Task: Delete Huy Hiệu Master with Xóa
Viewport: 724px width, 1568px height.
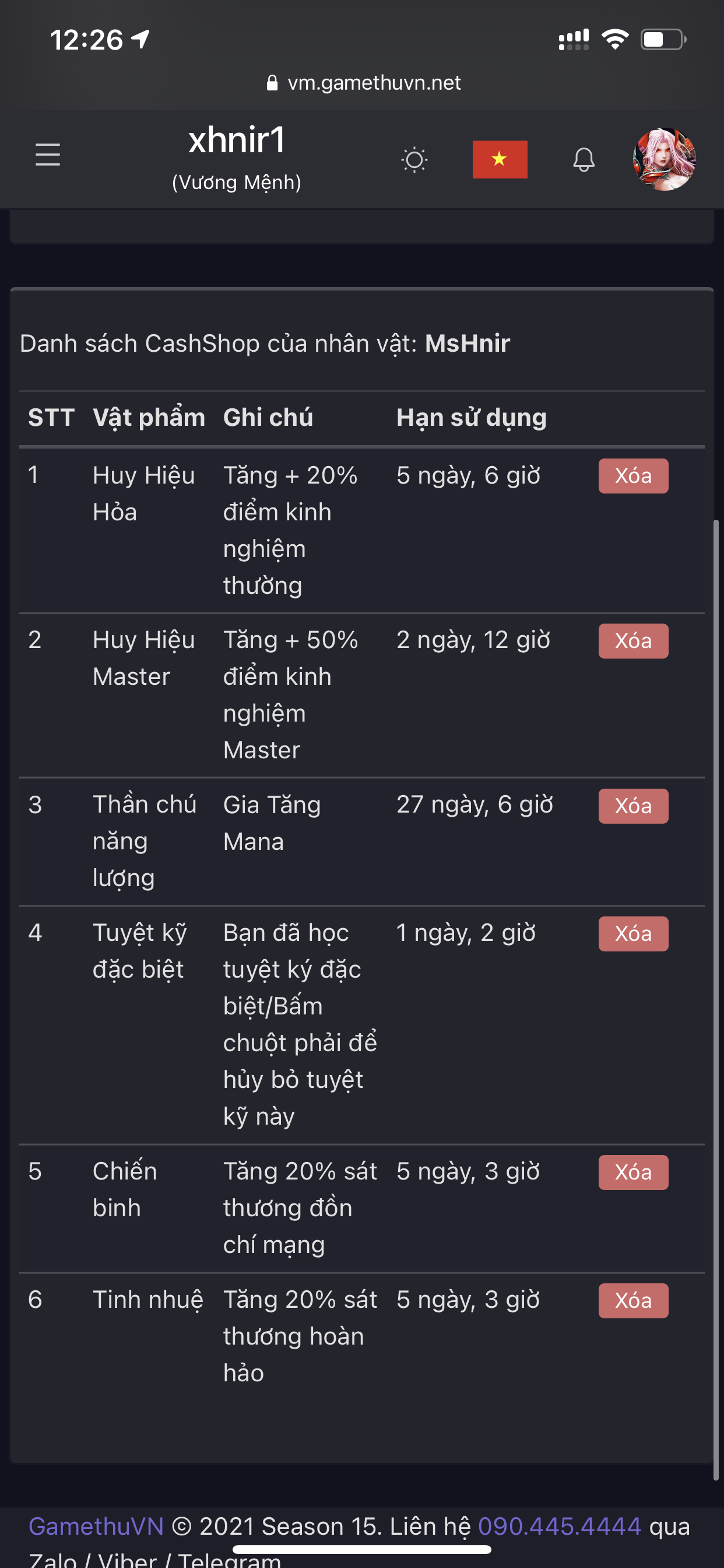Action: (x=632, y=641)
